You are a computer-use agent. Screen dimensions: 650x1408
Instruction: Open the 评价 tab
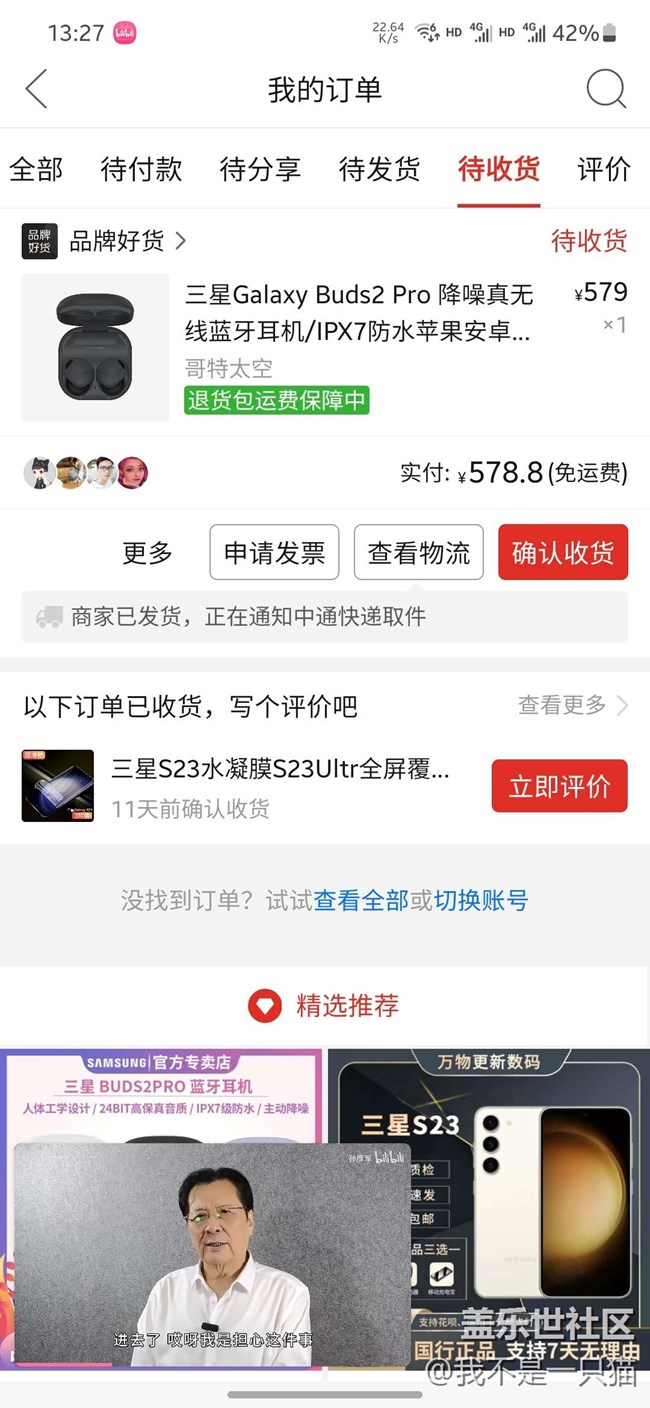(604, 169)
